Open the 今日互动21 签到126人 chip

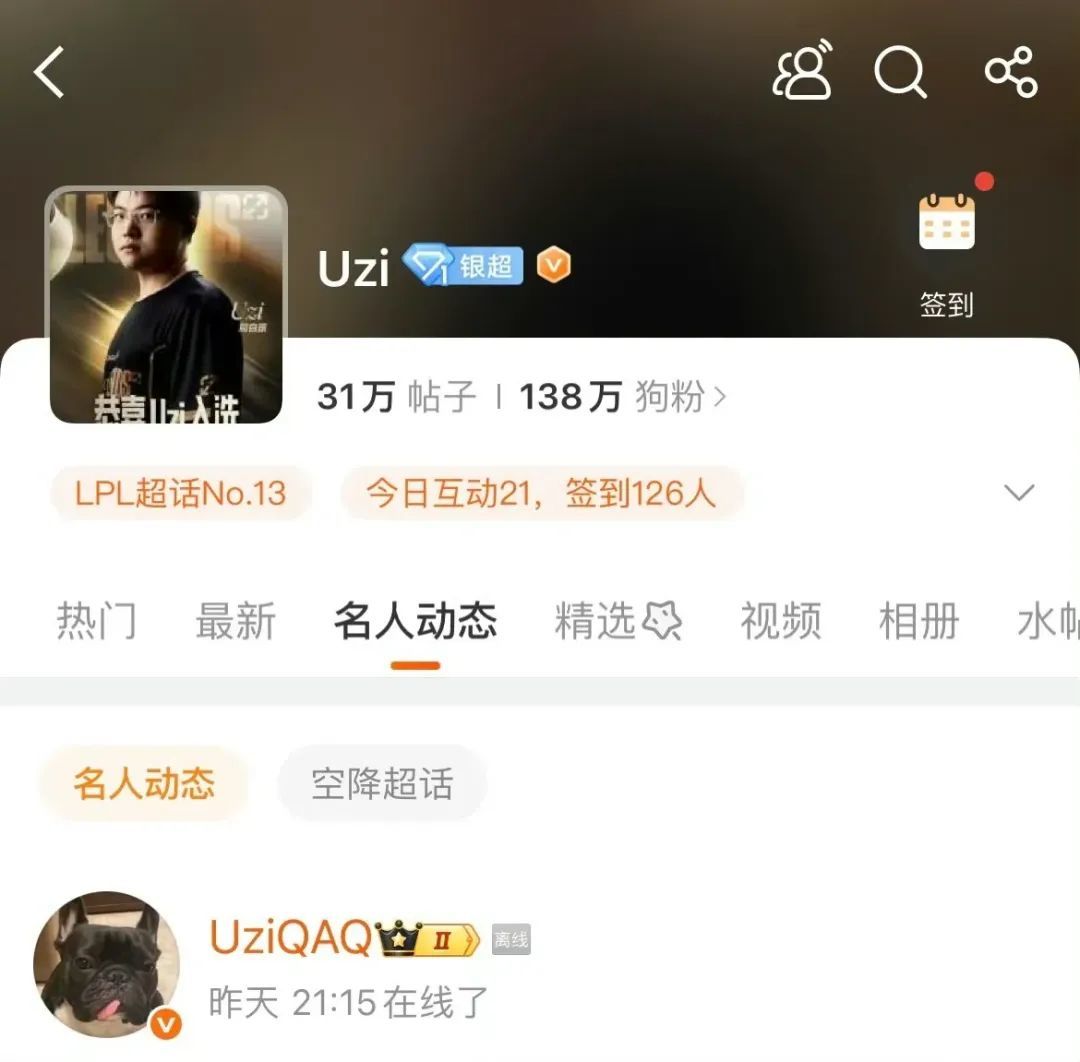(541, 493)
